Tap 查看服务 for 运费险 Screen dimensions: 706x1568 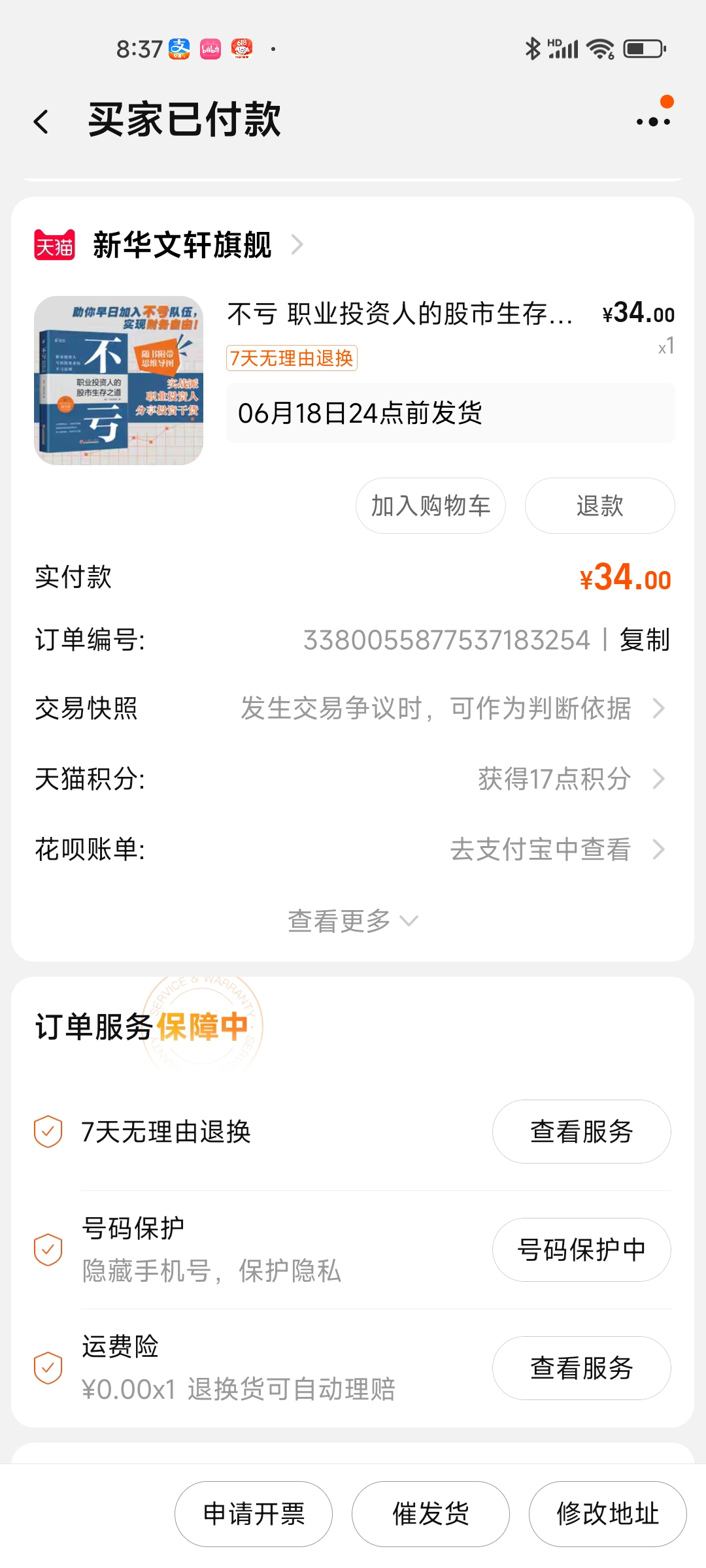[x=581, y=1368]
